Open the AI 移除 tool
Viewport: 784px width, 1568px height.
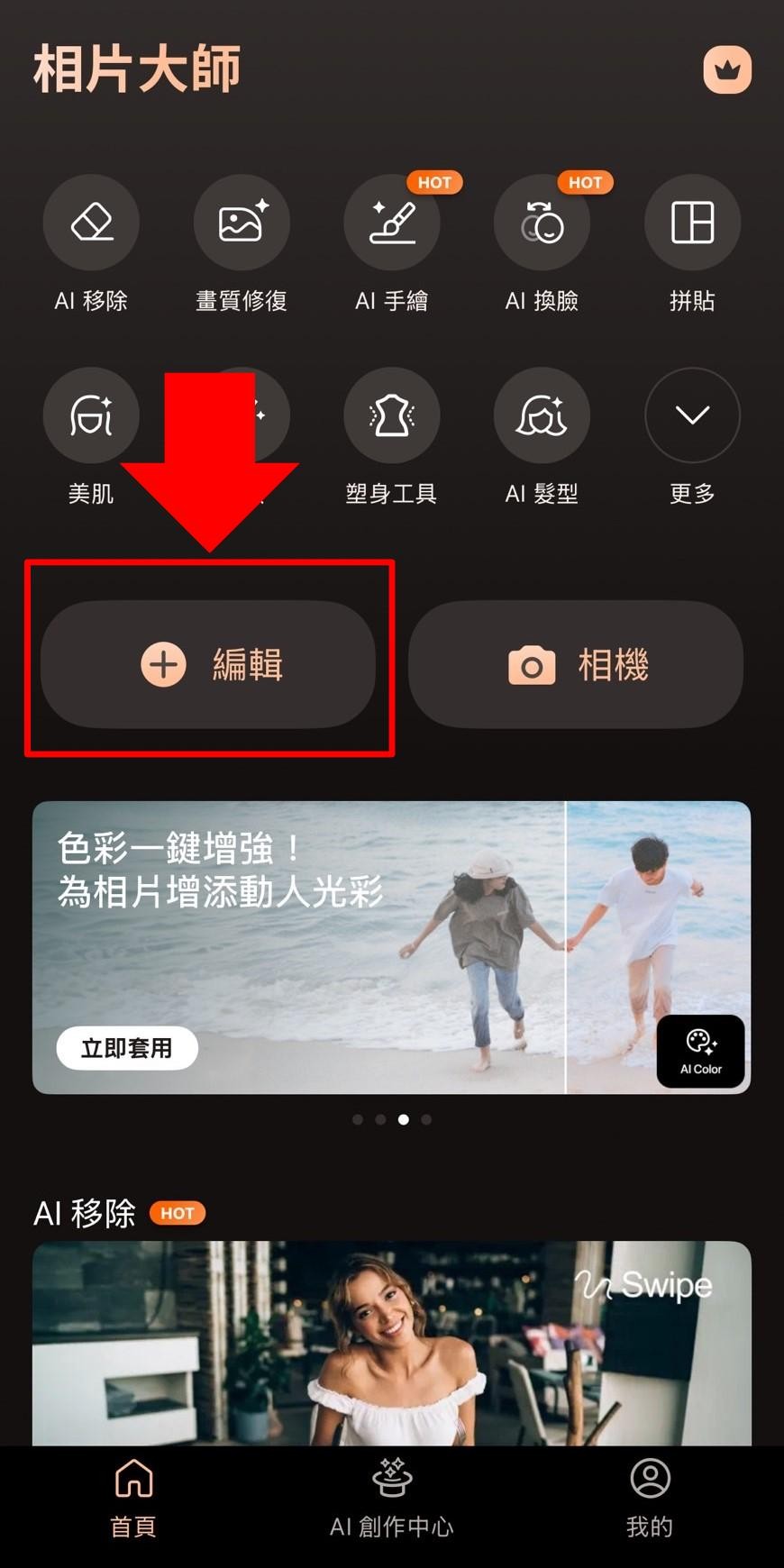[x=91, y=223]
